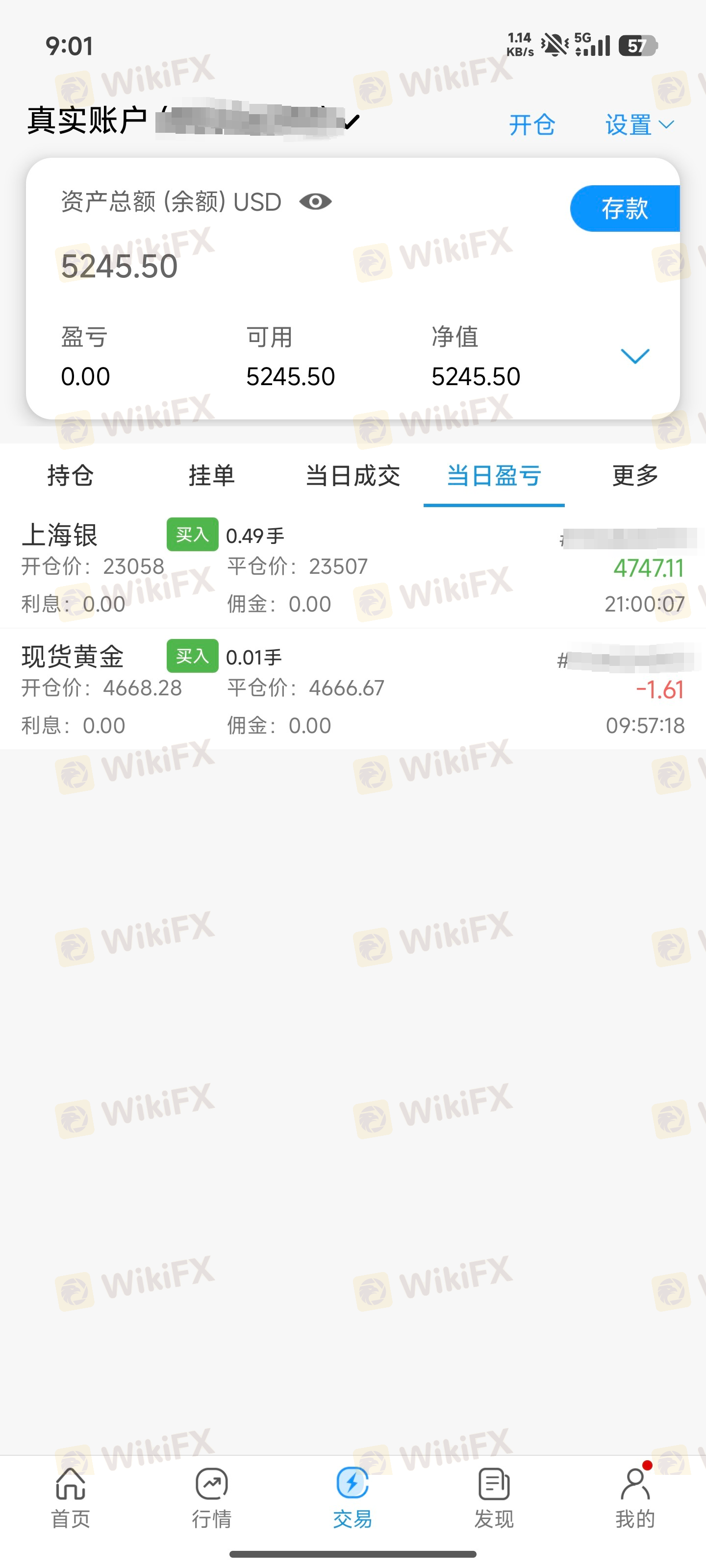Open the 真实账户 account switcher
The width and height of the screenshot is (706, 1568).
(194, 120)
